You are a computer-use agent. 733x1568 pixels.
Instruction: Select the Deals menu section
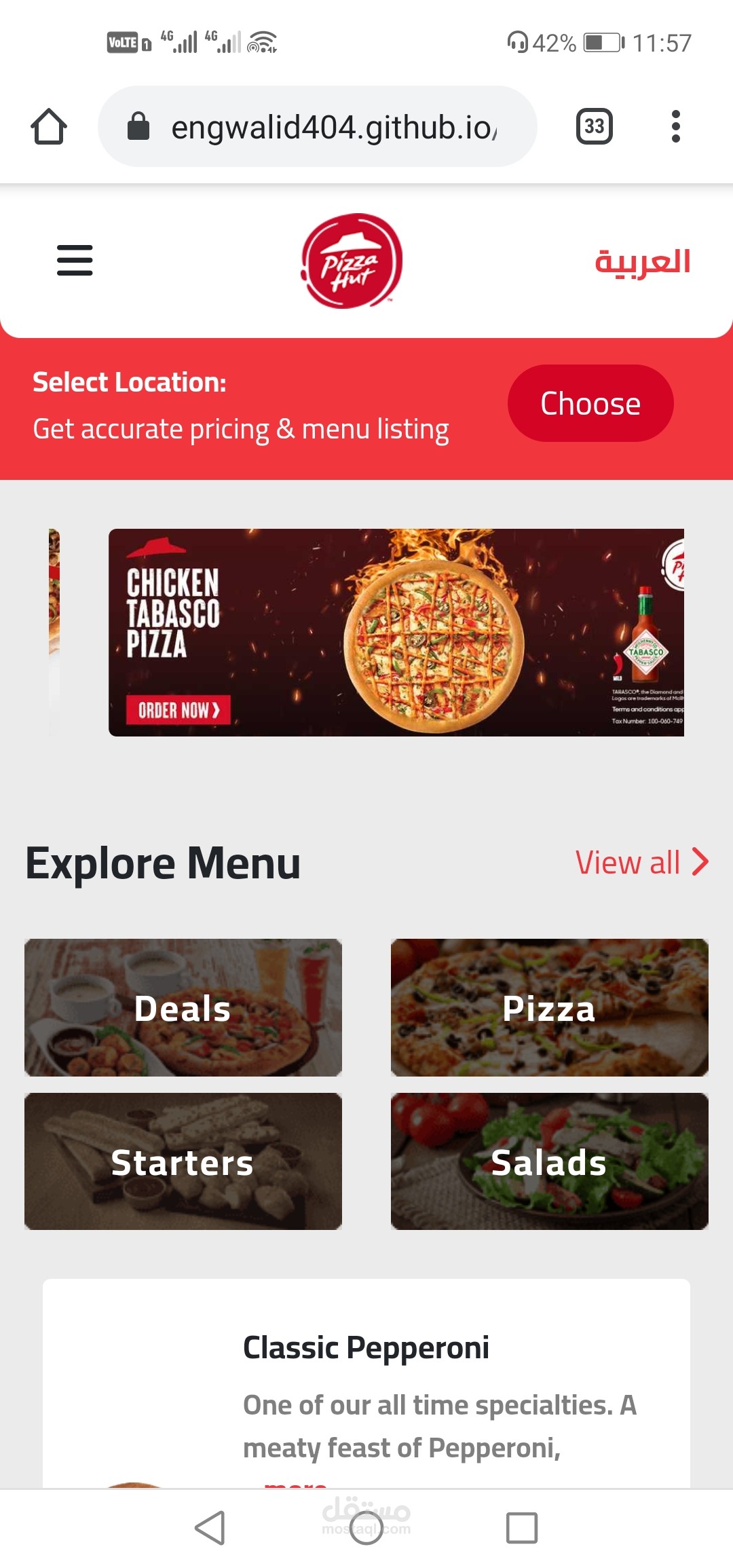pos(183,1008)
